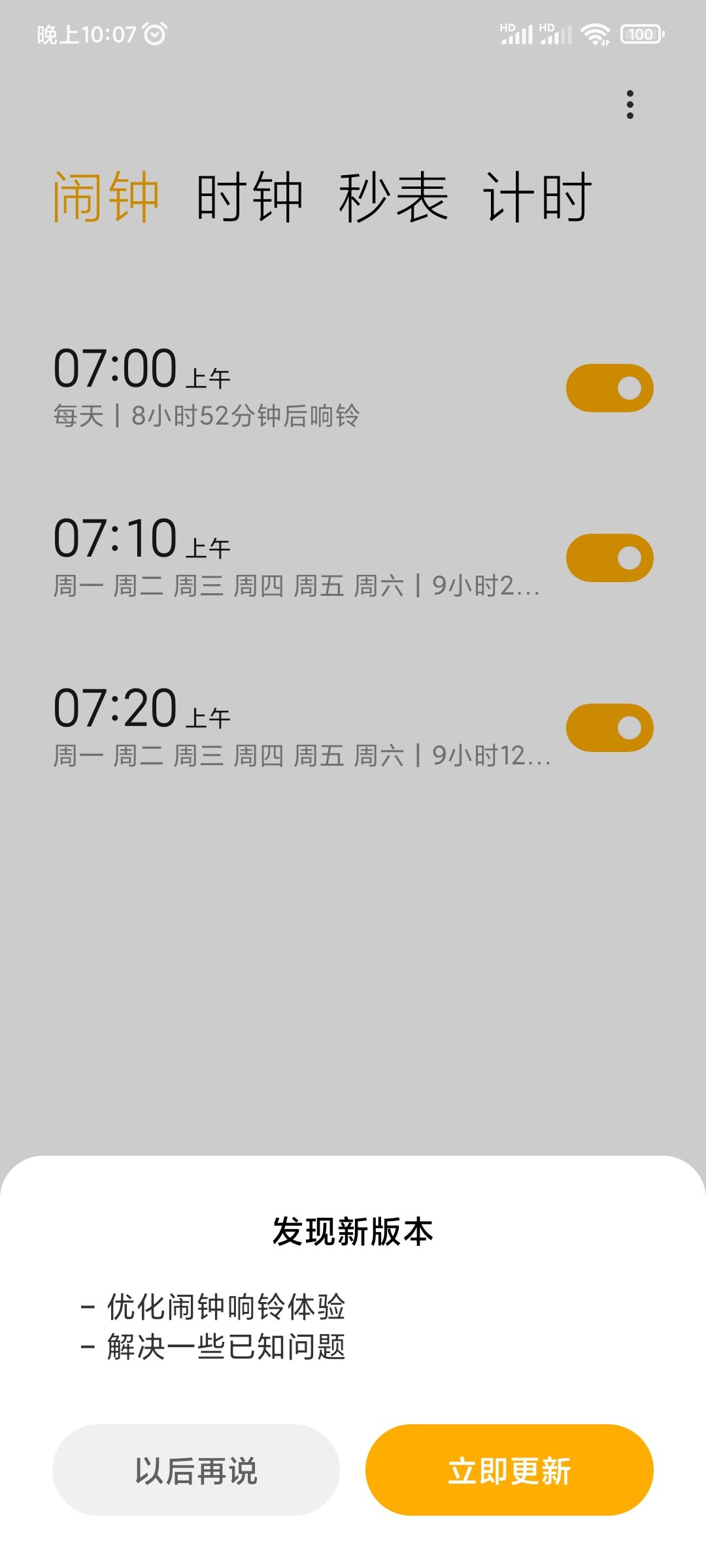Open the 计时 timer tab

tap(537, 197)
